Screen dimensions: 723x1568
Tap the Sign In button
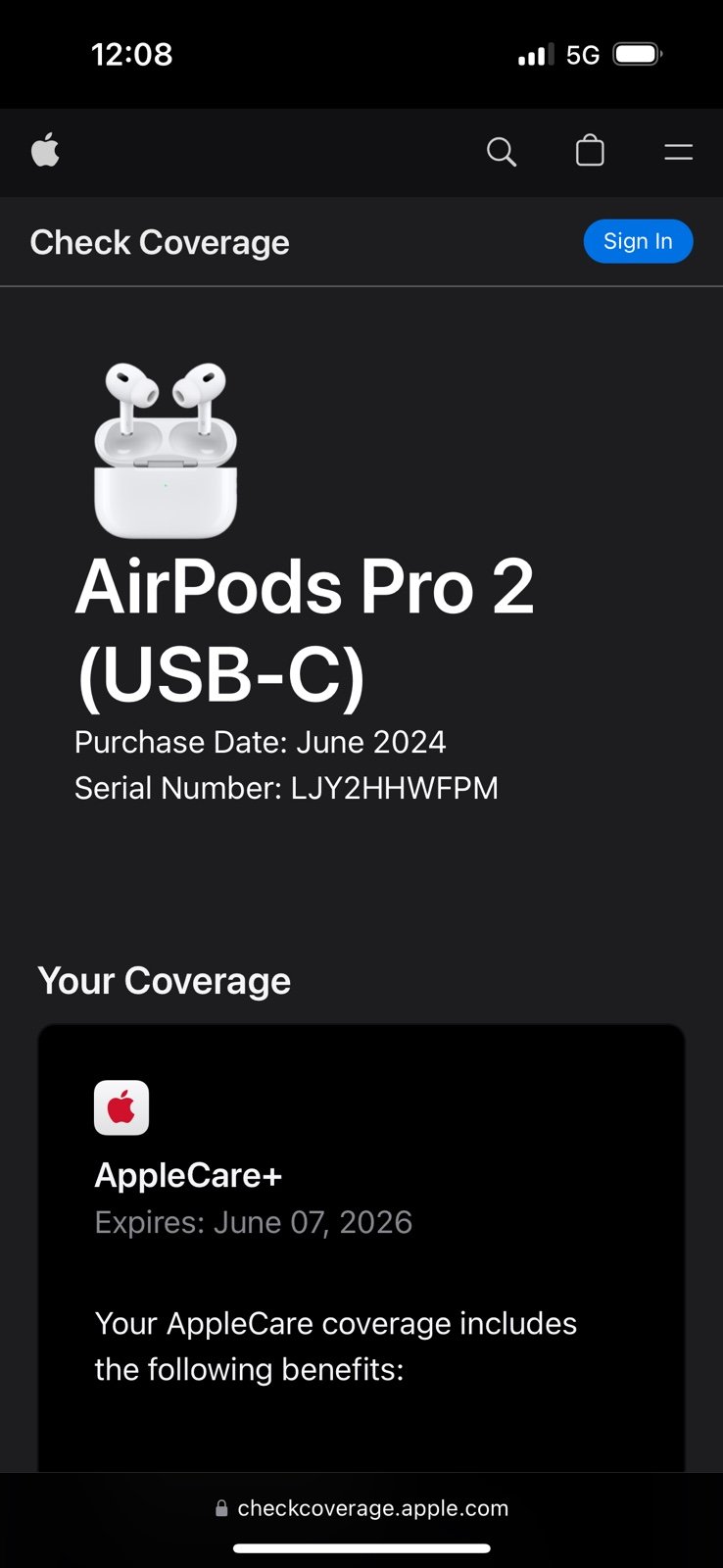(x=638, y=241)
